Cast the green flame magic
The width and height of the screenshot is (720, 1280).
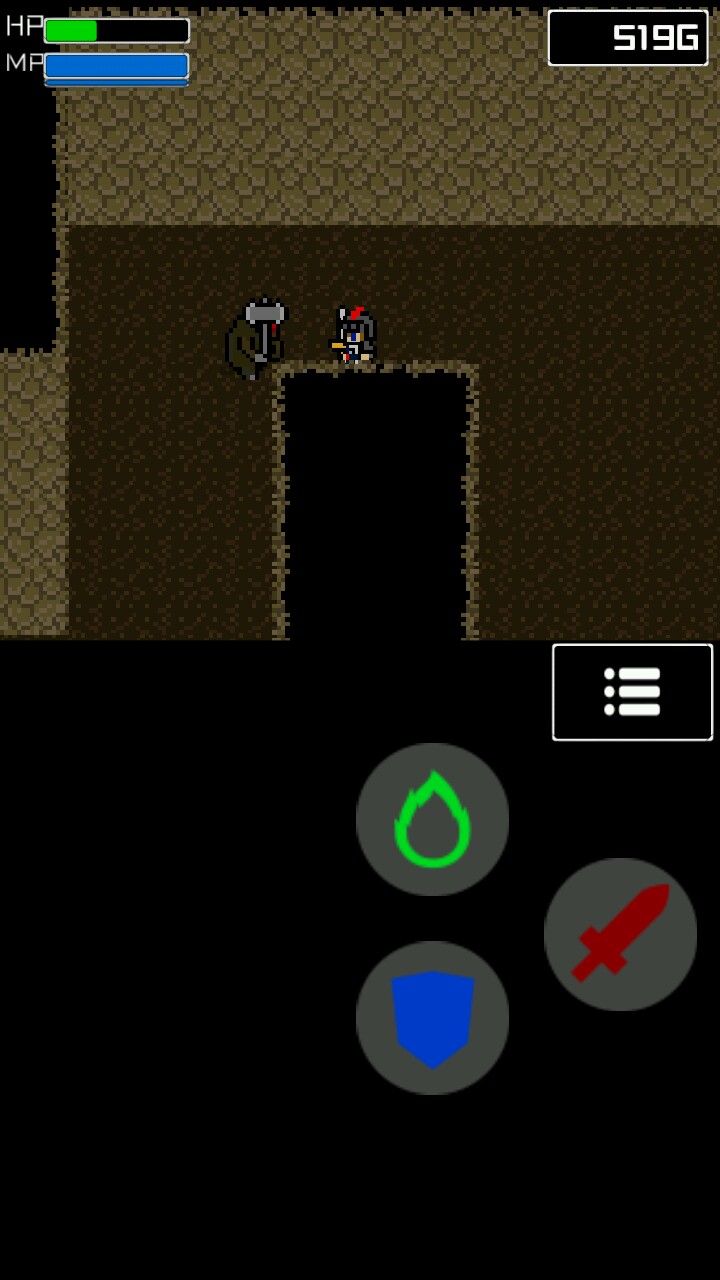coord(432,819)
